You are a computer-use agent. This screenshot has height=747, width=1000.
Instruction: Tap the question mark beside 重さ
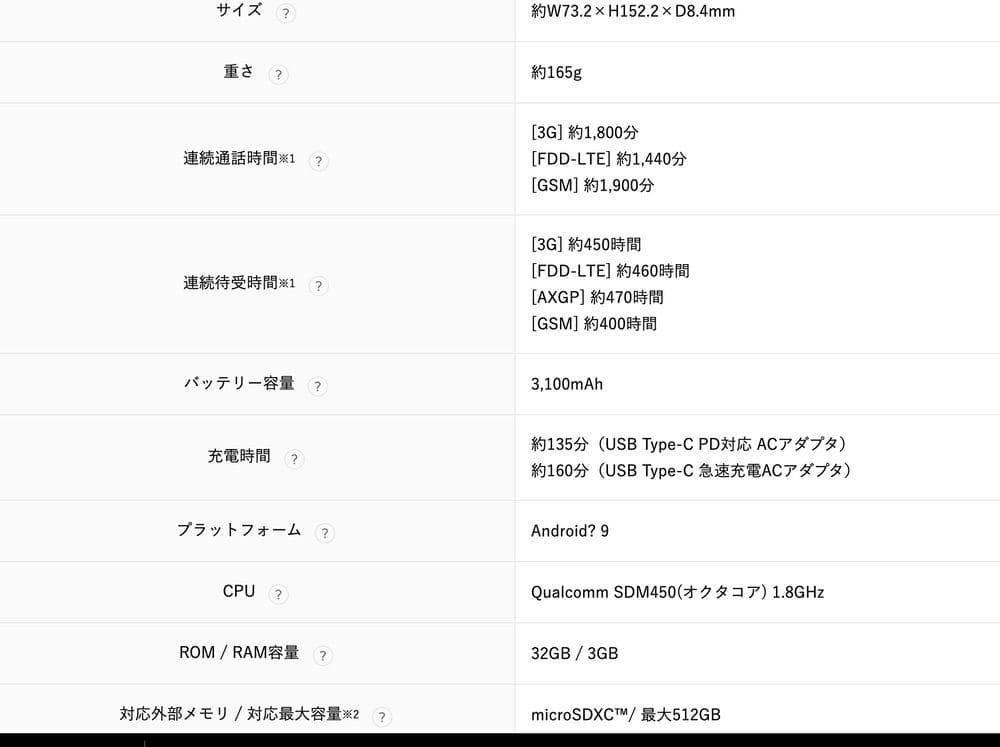[279, 75]
